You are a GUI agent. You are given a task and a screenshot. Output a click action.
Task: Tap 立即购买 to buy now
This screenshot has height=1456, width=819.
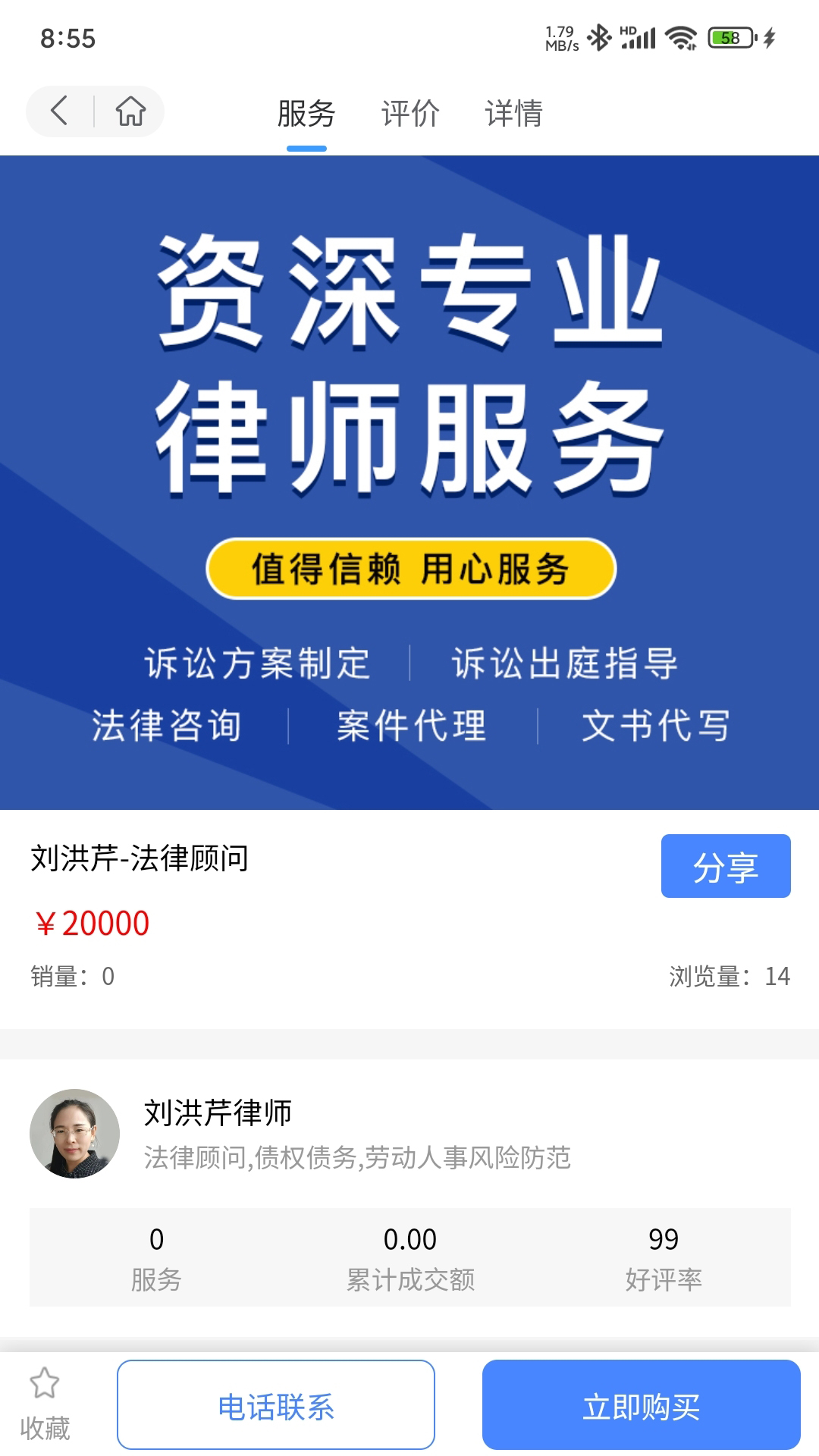641,1405
